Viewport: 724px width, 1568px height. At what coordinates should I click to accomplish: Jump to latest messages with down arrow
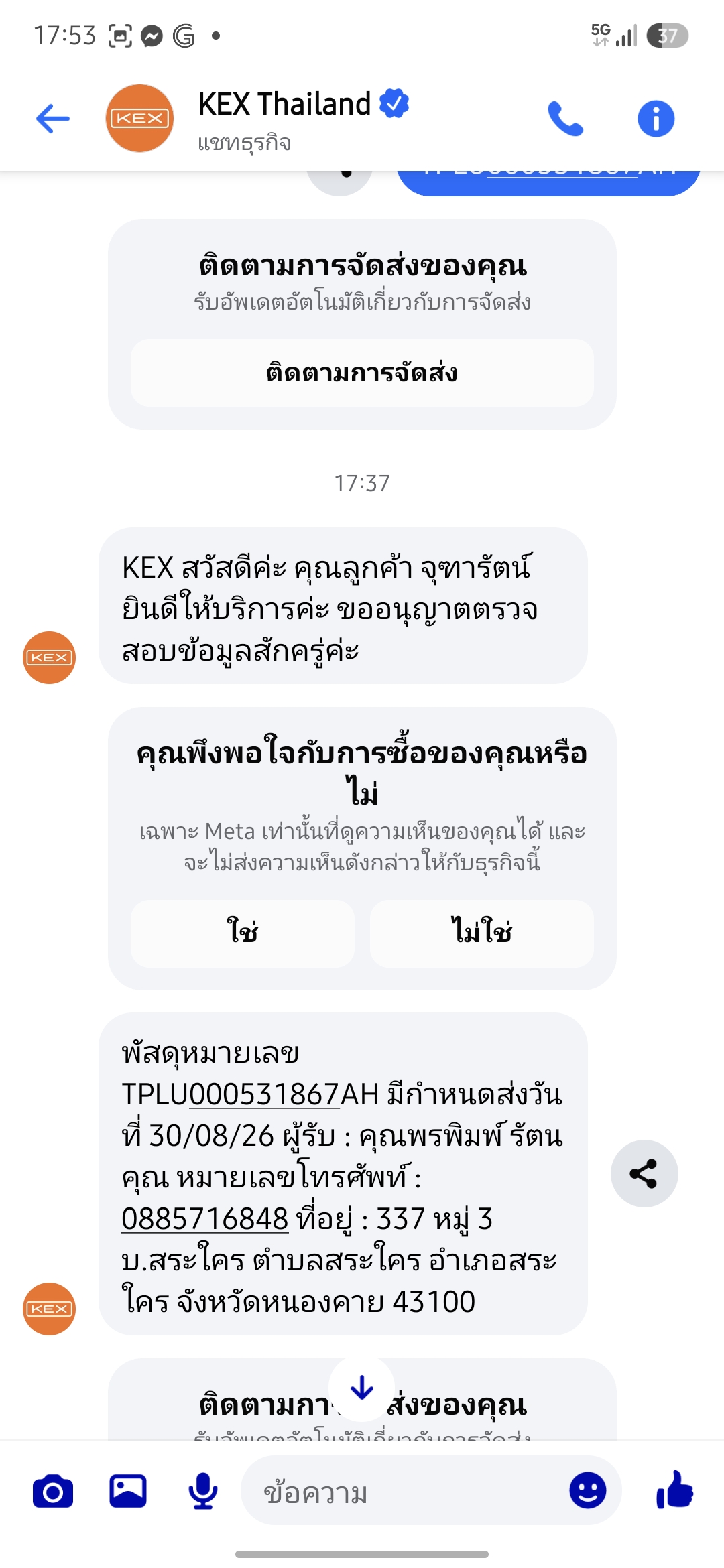[362, 1388]
